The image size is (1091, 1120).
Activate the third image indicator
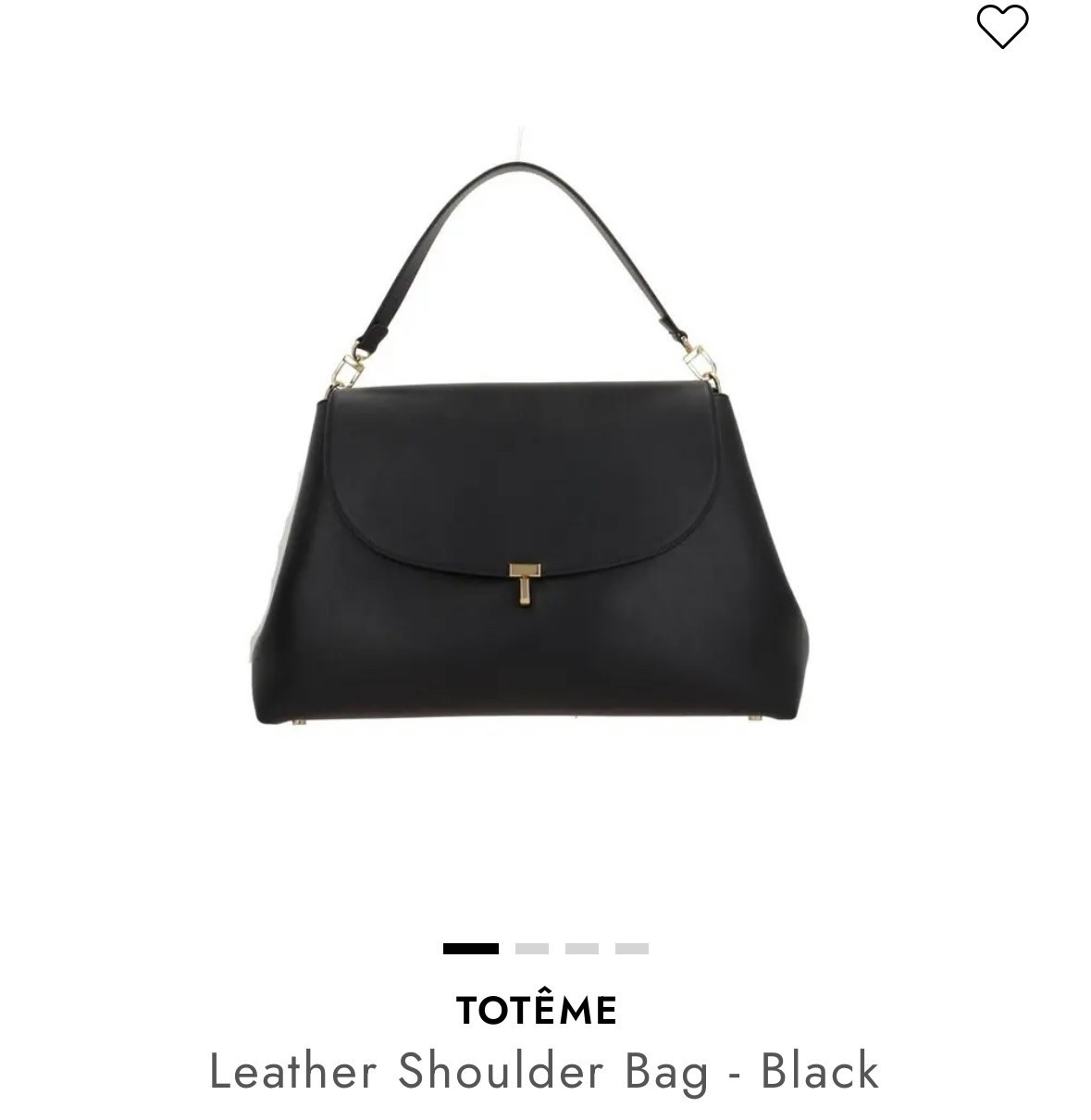[581, 947]
